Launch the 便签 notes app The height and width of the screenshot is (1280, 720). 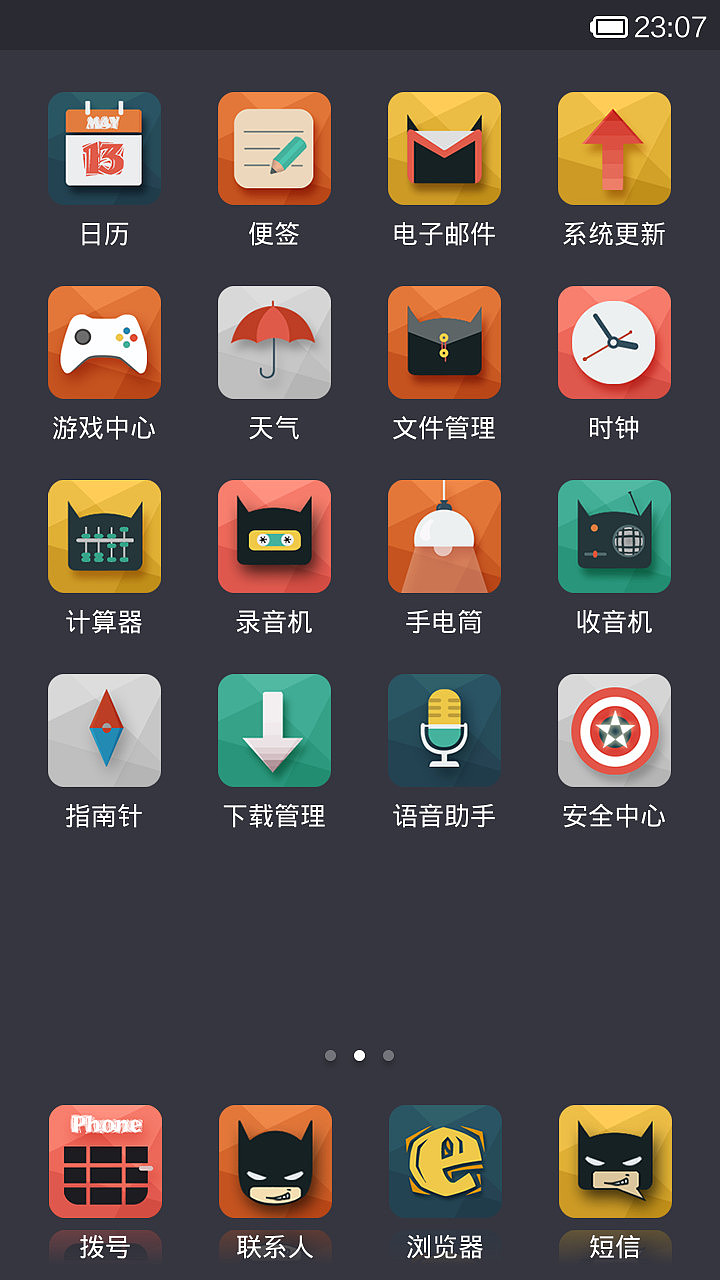(x=275, y=148)
